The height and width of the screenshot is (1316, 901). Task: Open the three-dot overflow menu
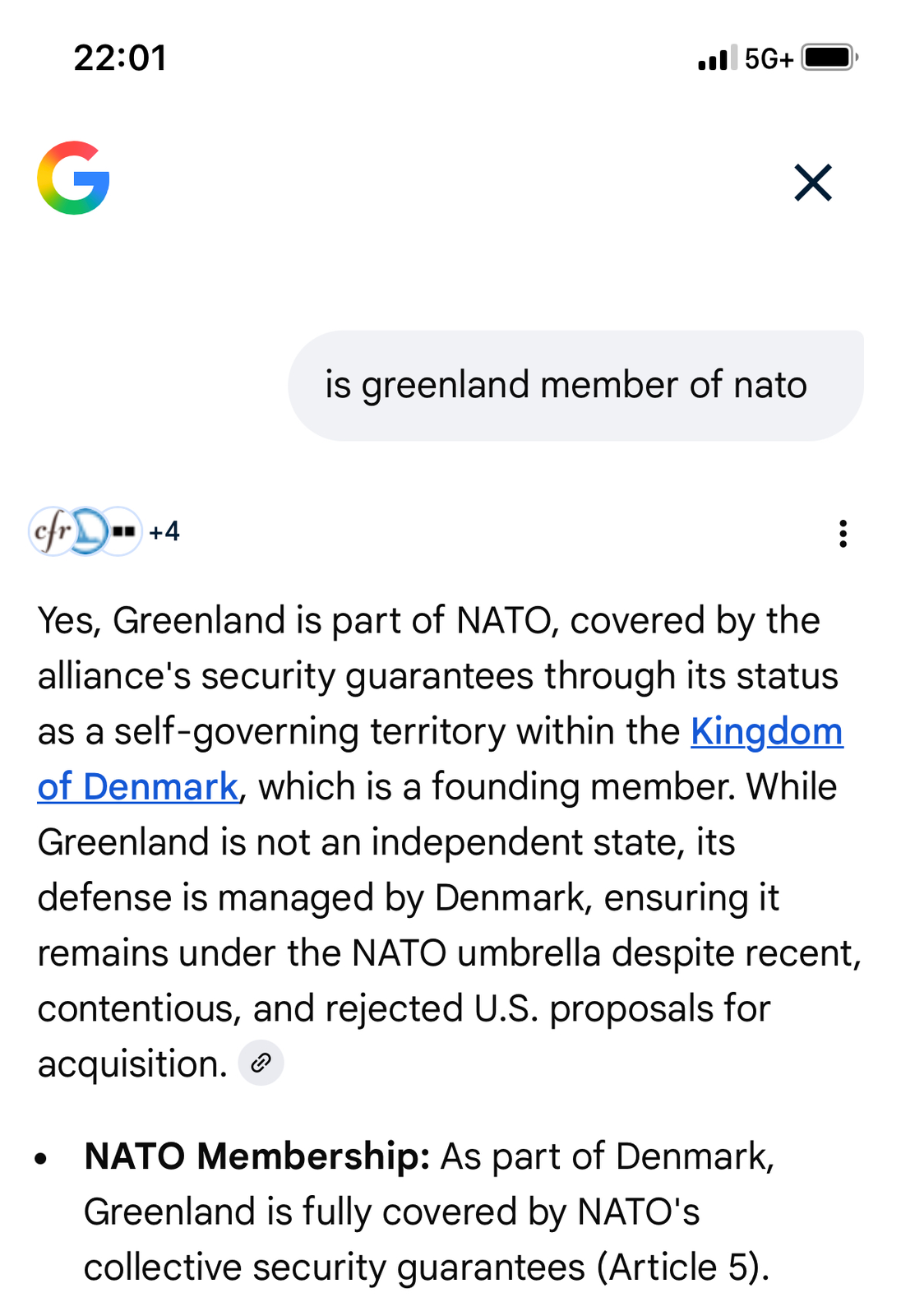(843, 533)
